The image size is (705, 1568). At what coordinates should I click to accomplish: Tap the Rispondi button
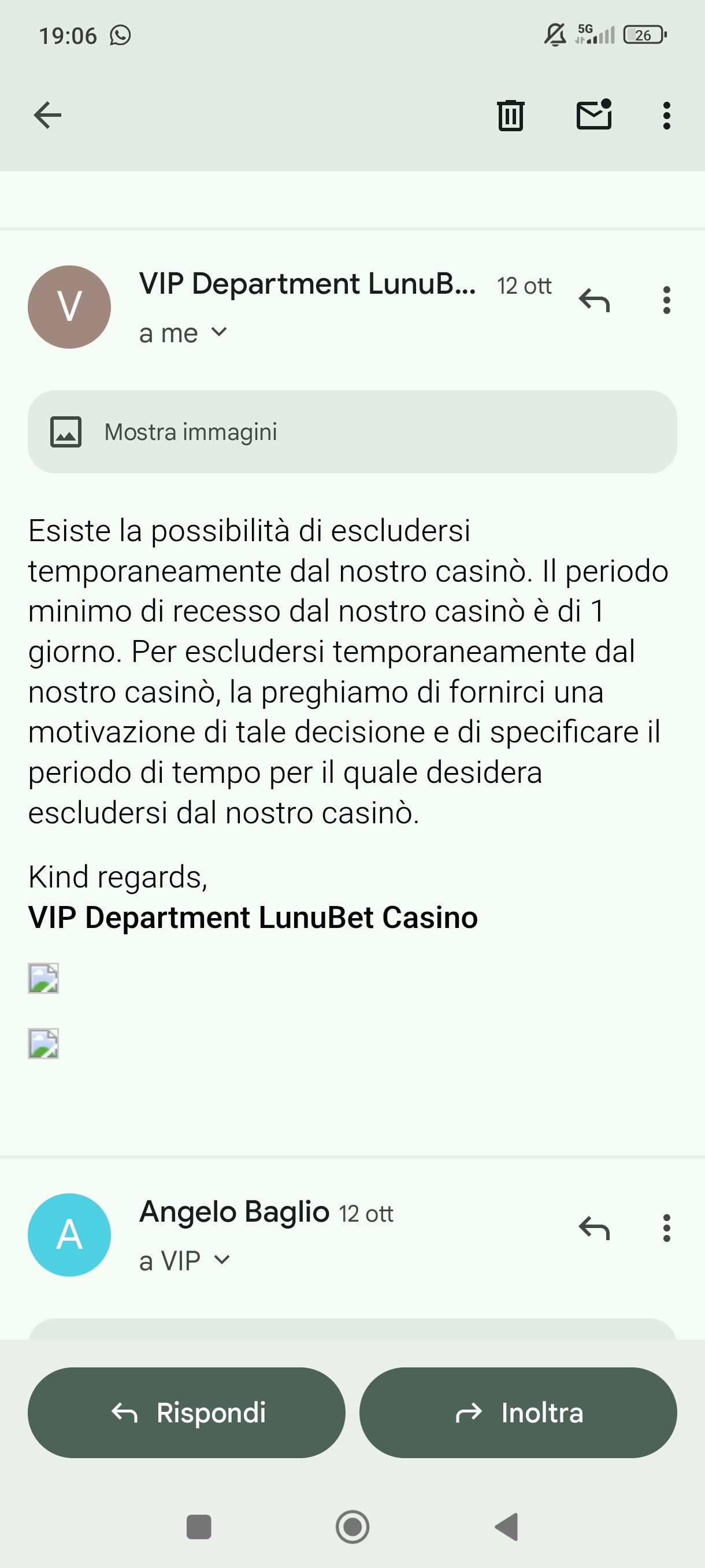tap(187, 1412)
